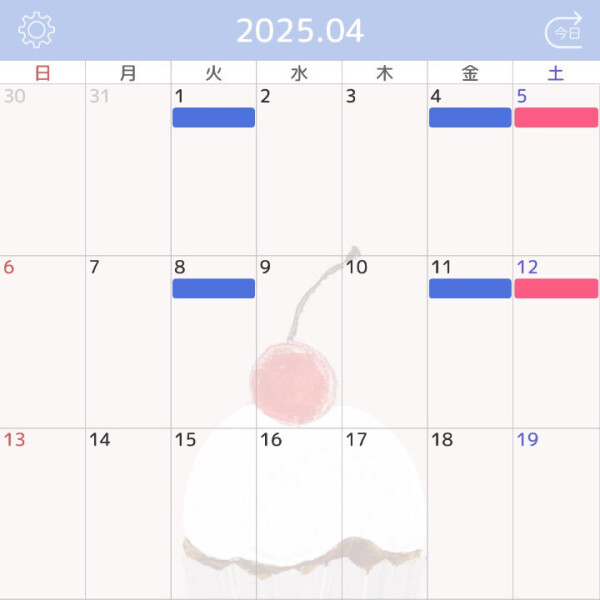Screen dimensions: 600x600
Task: Open the pink event on April 12
Action: 556,289
